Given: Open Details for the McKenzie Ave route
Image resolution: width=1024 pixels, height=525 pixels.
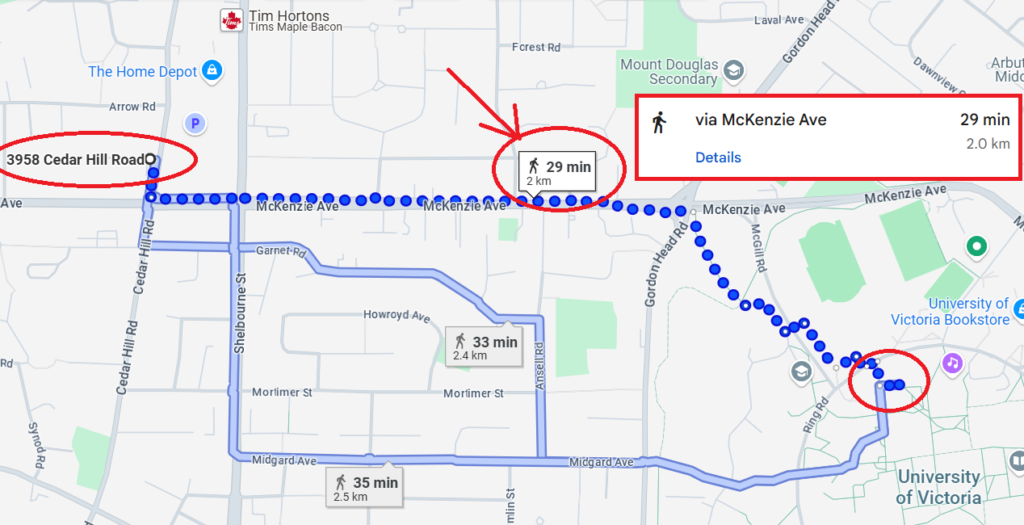Looking at the screenshot, I should (x=718, y=157).
